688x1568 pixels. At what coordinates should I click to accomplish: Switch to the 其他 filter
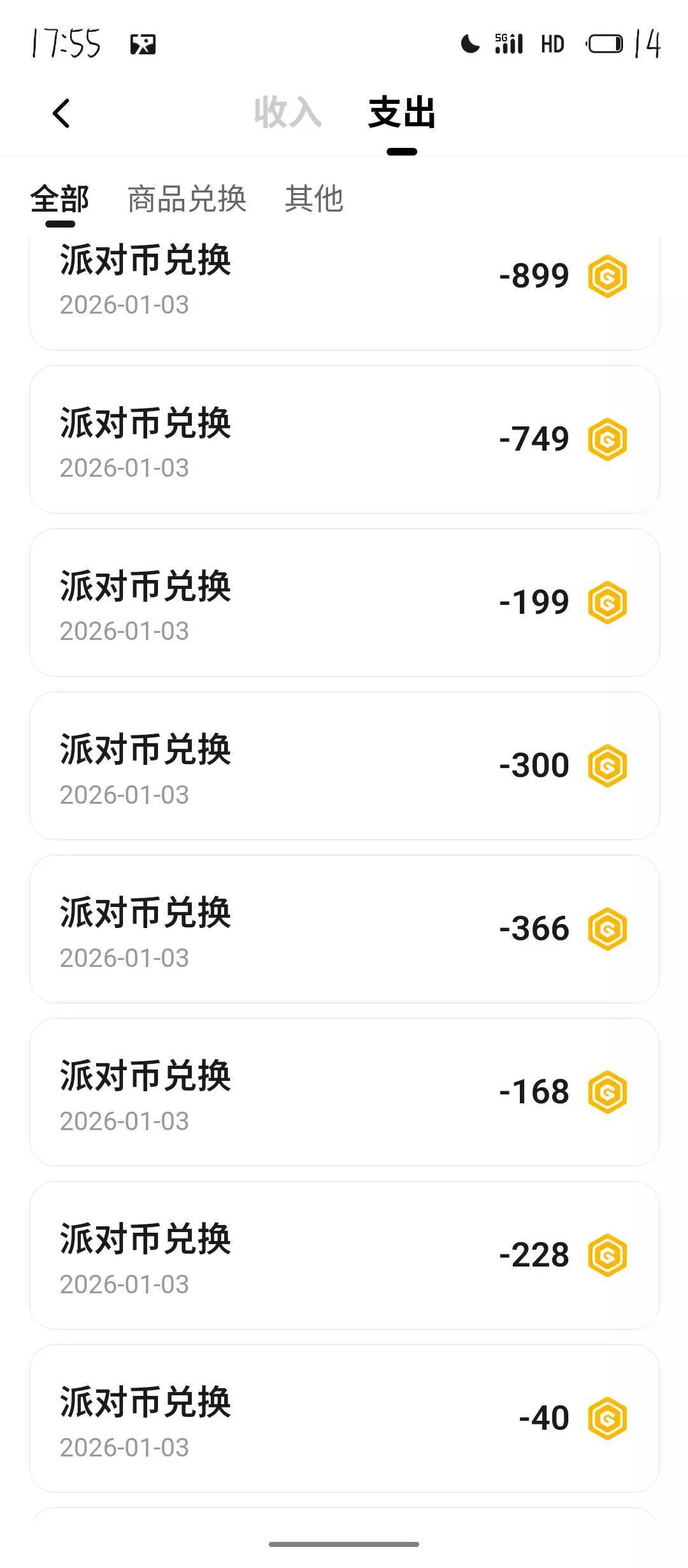coord(313,199)
